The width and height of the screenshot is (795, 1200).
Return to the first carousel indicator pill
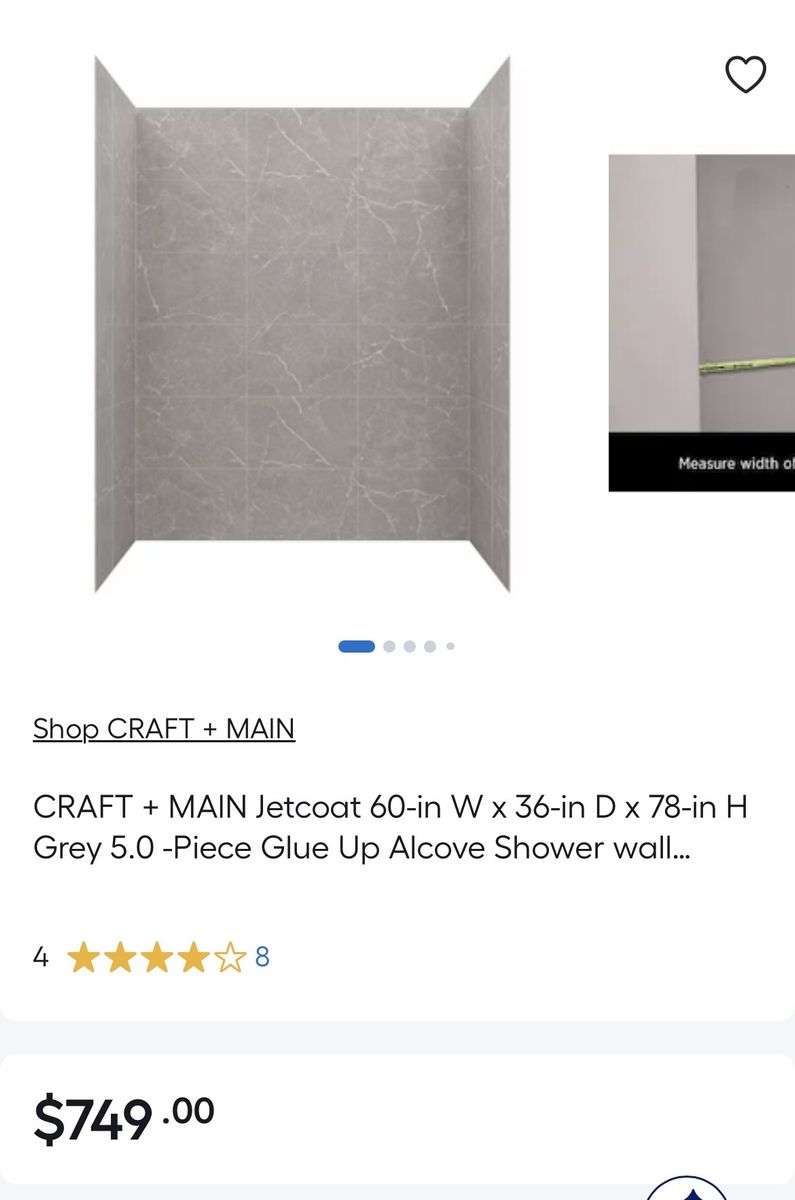(356, 645)
